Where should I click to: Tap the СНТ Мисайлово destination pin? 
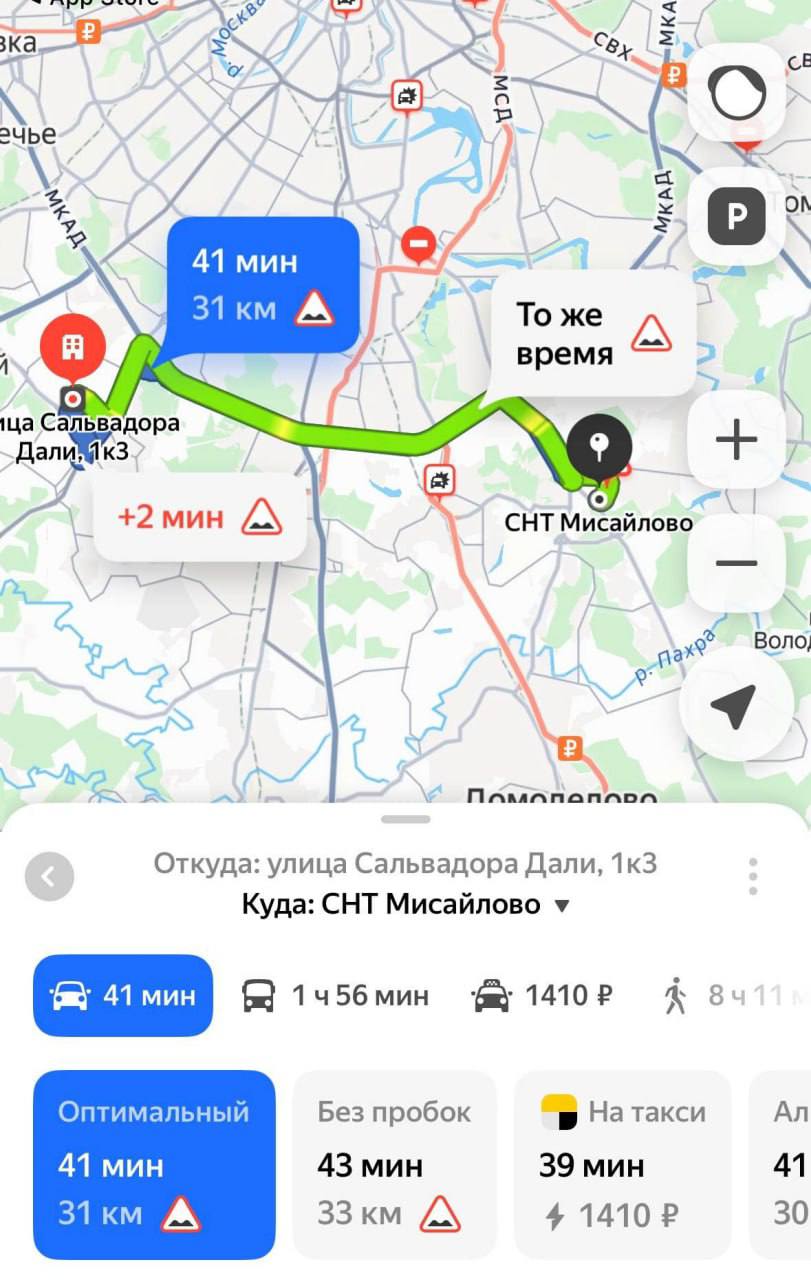click(599, 447)
